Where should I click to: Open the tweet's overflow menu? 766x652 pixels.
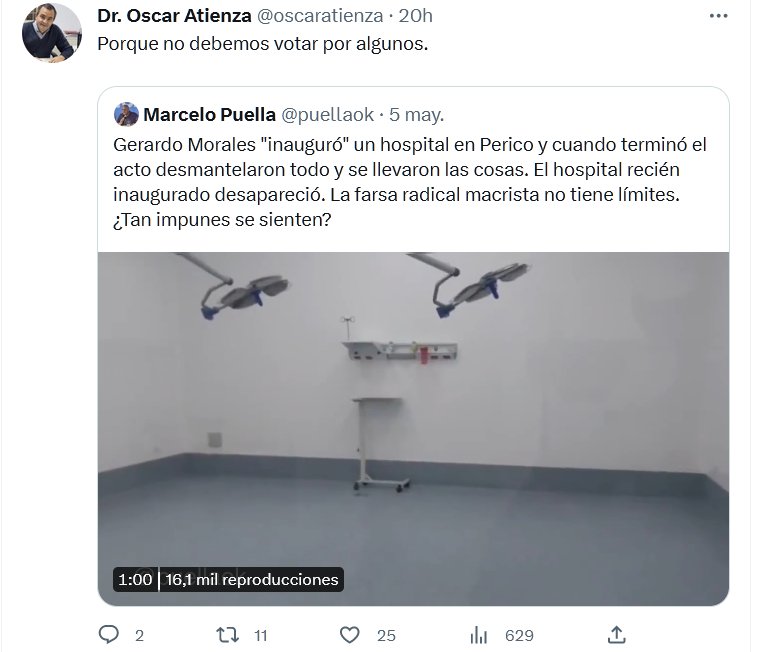click(x=716, y=17)
